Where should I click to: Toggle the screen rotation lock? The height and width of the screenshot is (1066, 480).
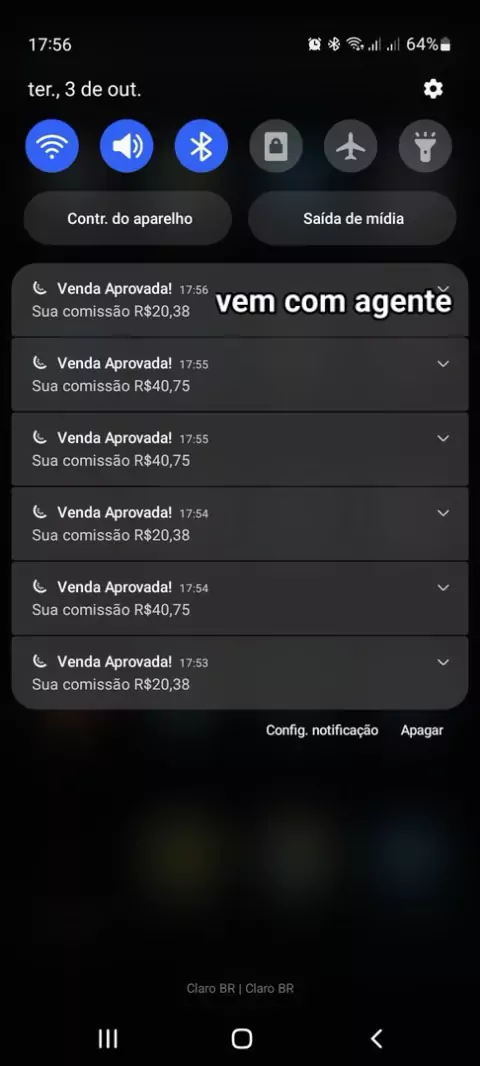pos(276,146)
